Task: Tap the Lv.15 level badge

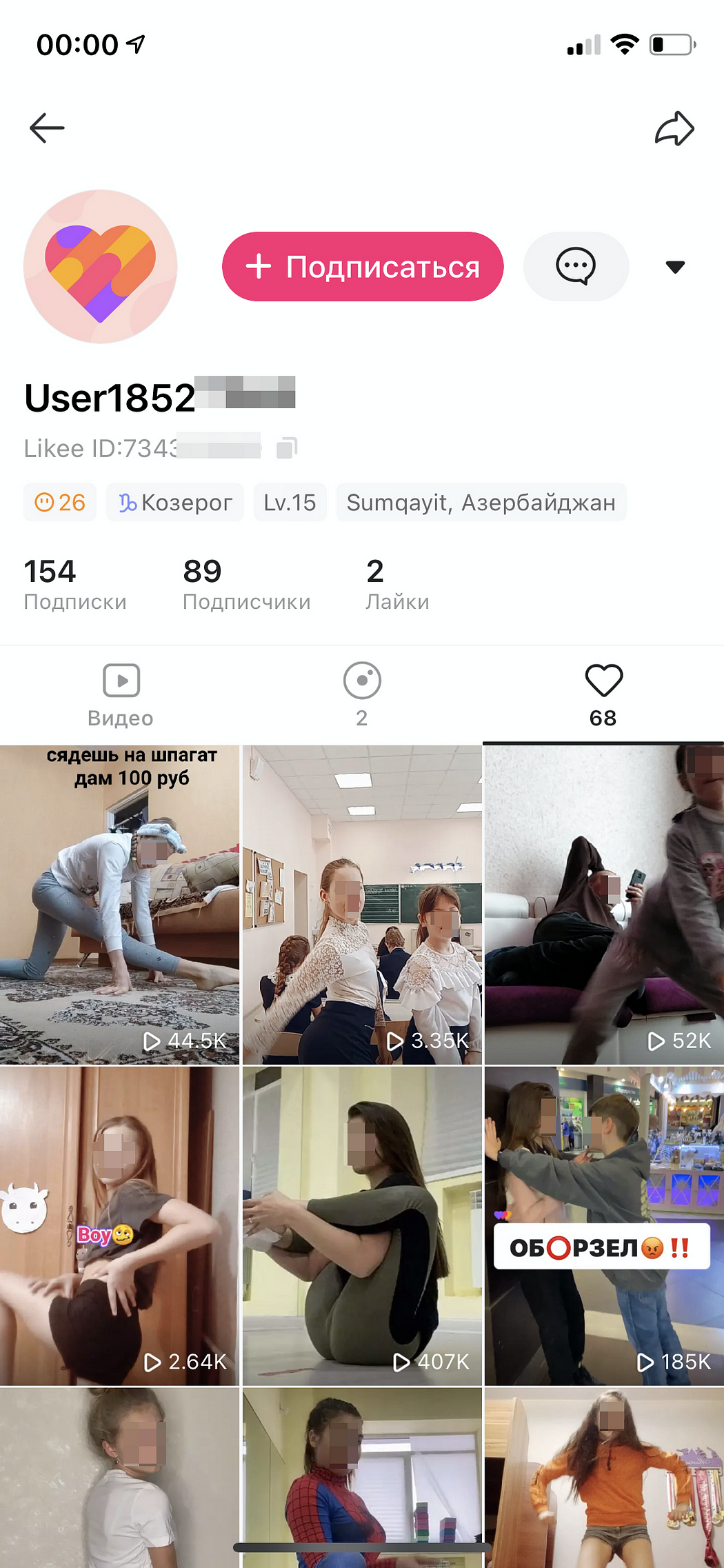Action: pyautogui.click(x=290, y=503)
